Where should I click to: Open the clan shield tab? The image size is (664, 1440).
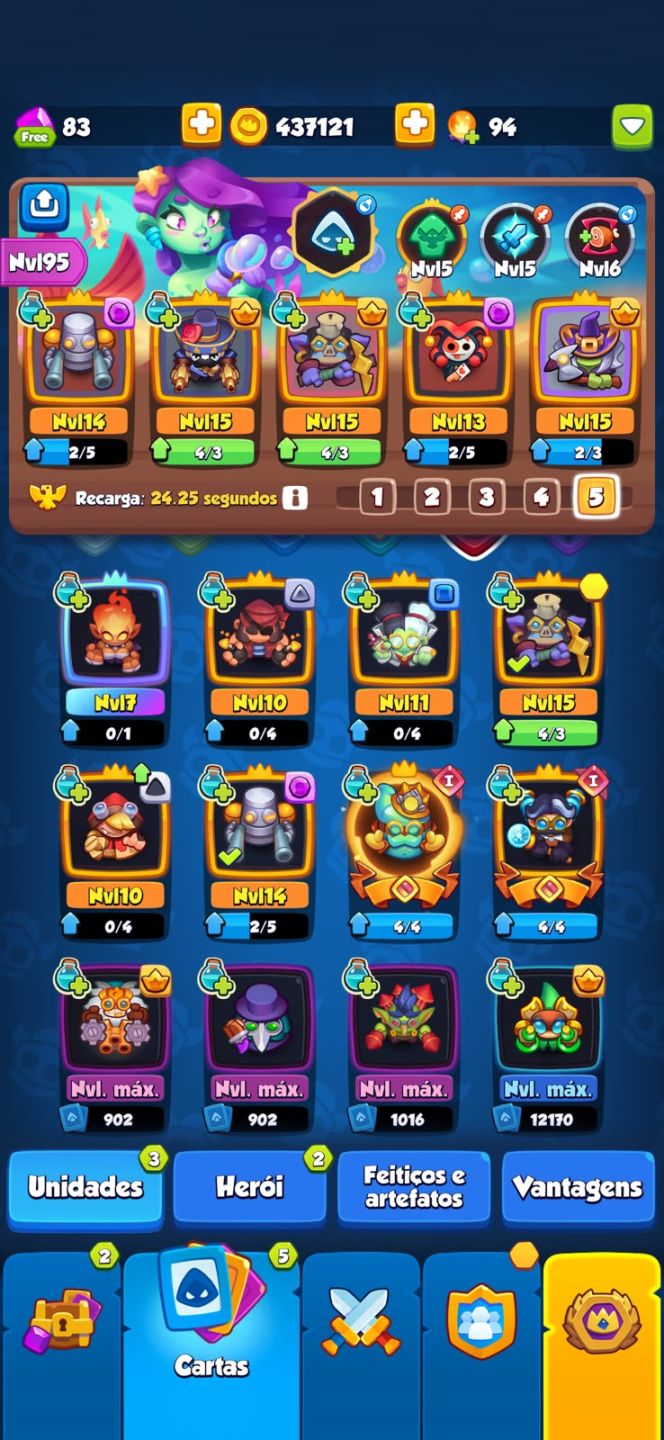[x=482, y=1322]
